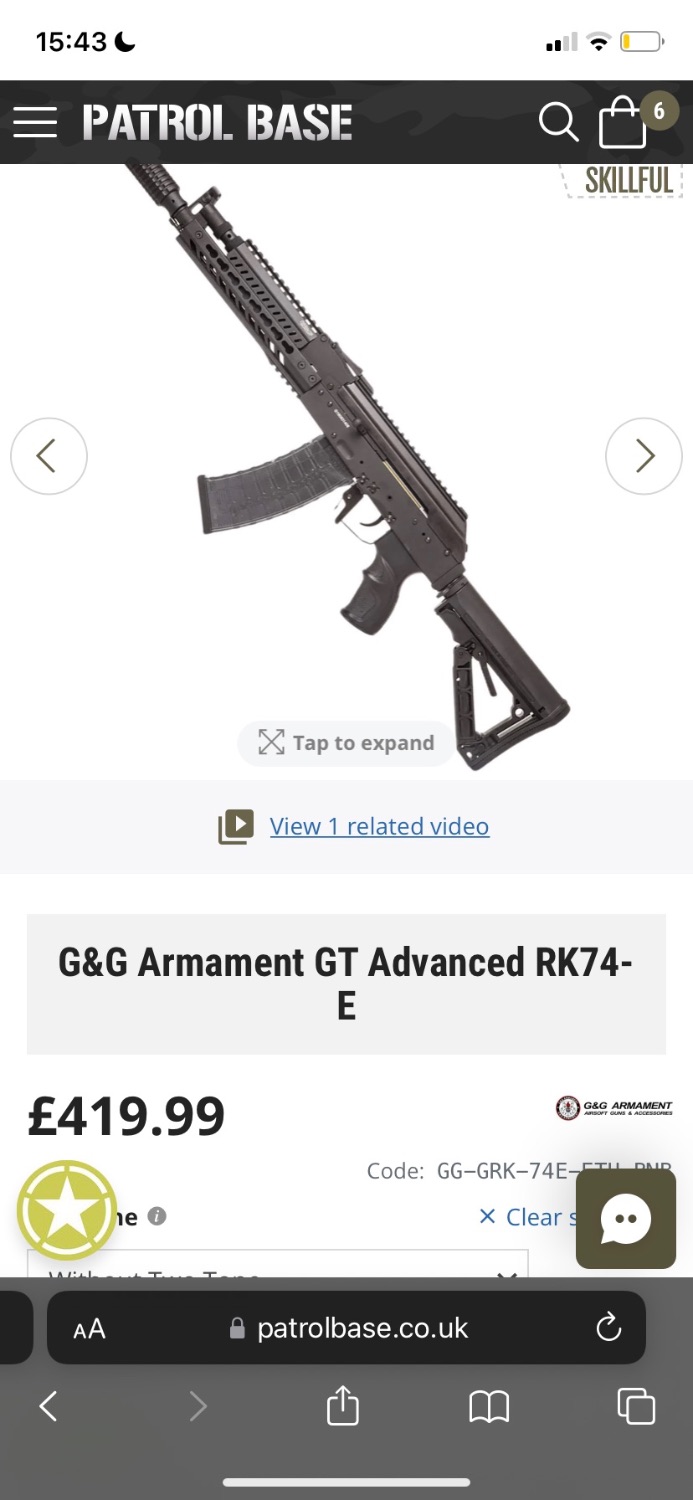Share this product page
Image resolution: width=693 pixels, height=1500 pixels.
click(342, 1407)
